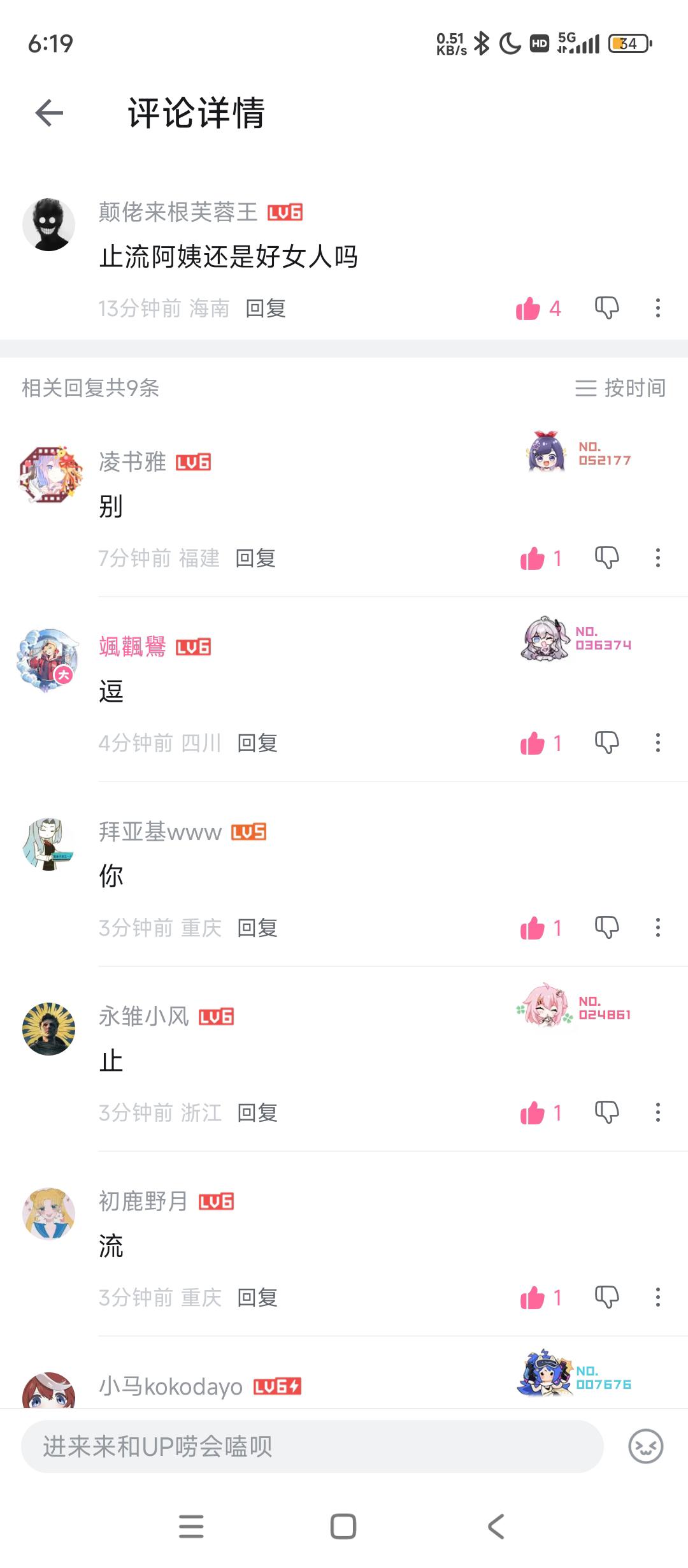Tap the comment input box
The width and height of the screenshot is (688, 1568).
click(x=312, y=1446)
